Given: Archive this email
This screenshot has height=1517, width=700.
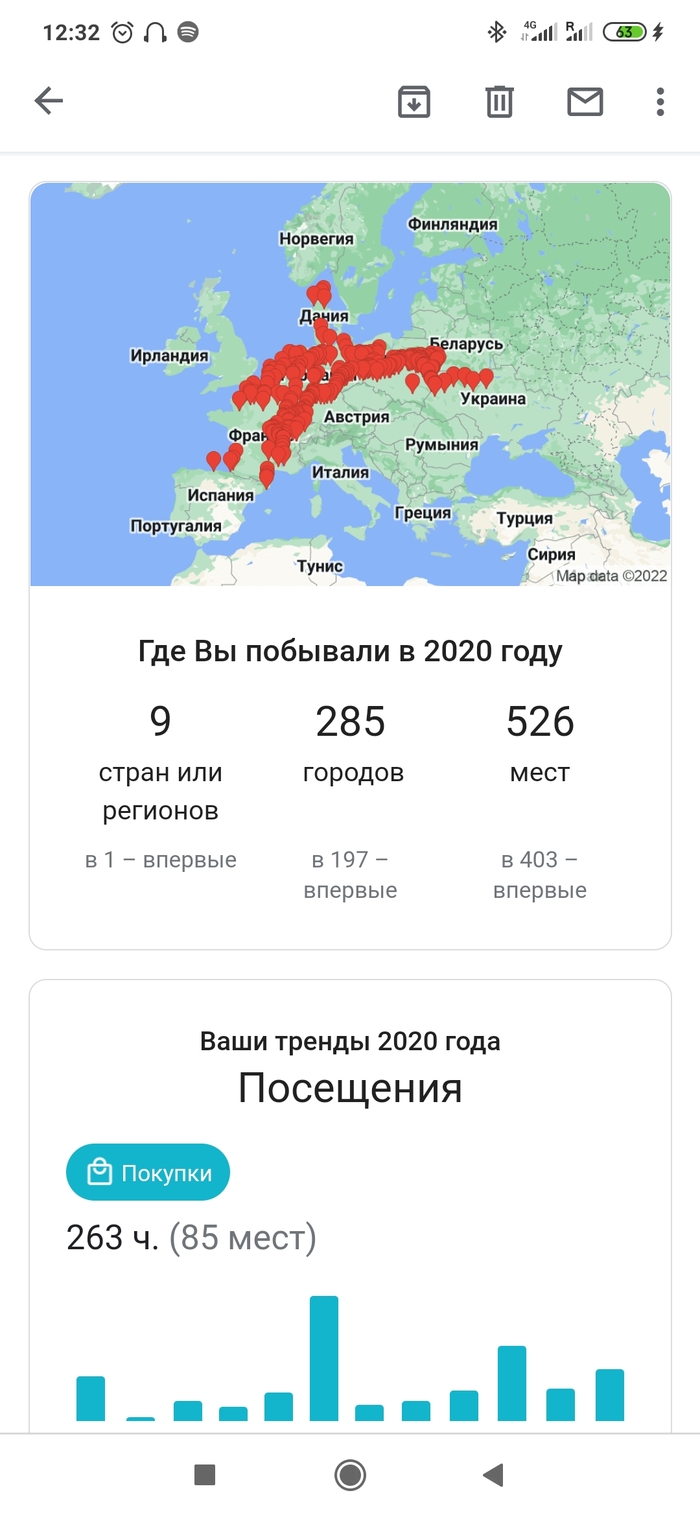Looking at the screenshot, I should coord(414,101).
